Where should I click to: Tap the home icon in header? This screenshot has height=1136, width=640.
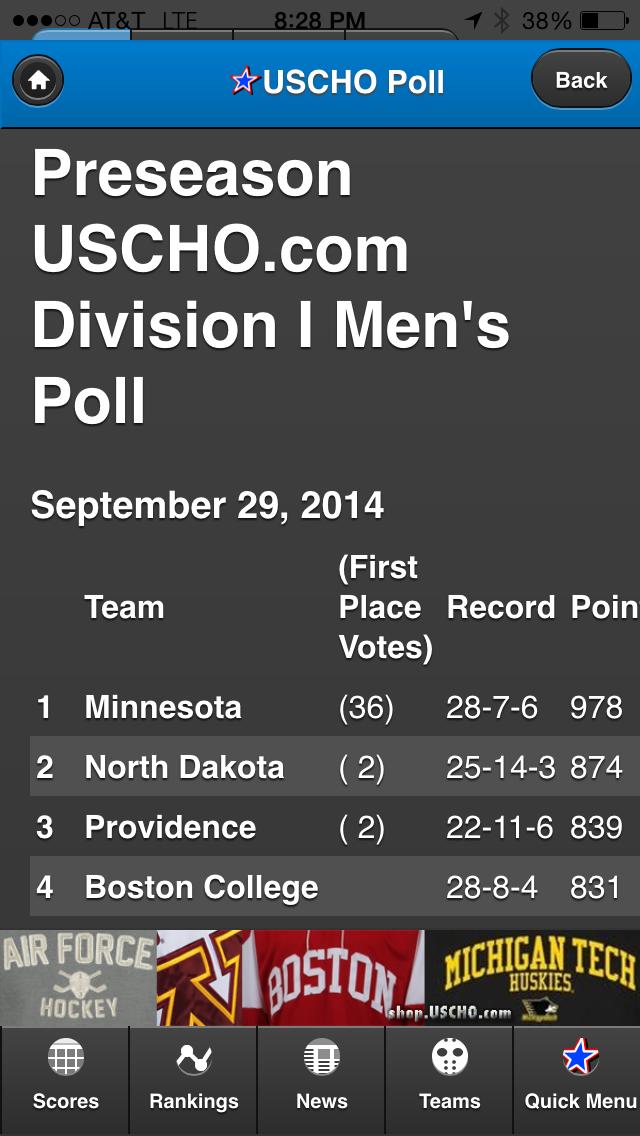[x=38, y=81]
